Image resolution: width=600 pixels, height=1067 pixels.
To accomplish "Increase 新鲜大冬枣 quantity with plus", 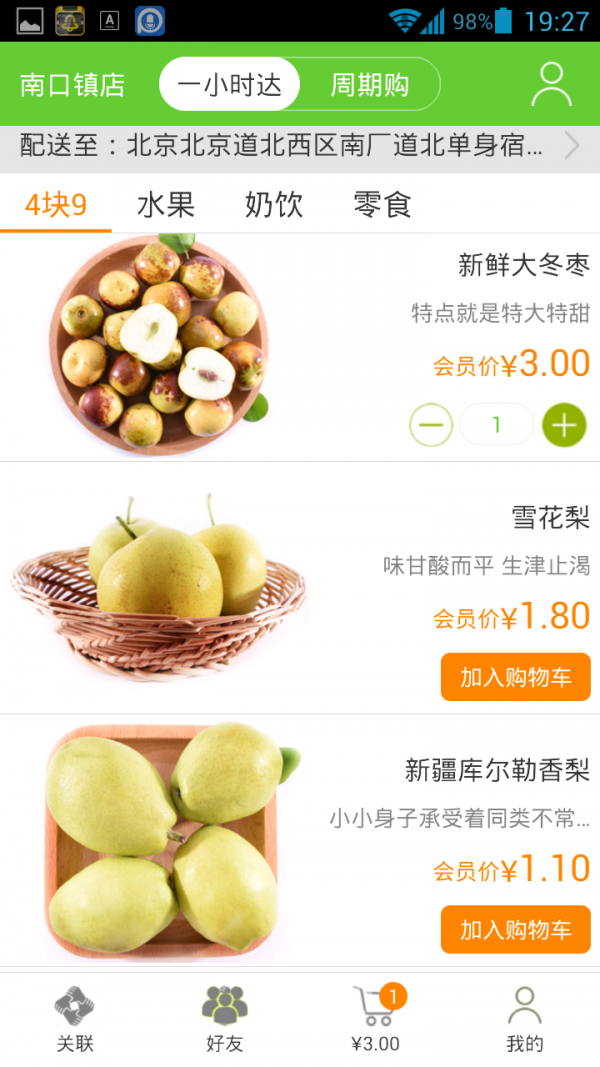I will point(564,425).
